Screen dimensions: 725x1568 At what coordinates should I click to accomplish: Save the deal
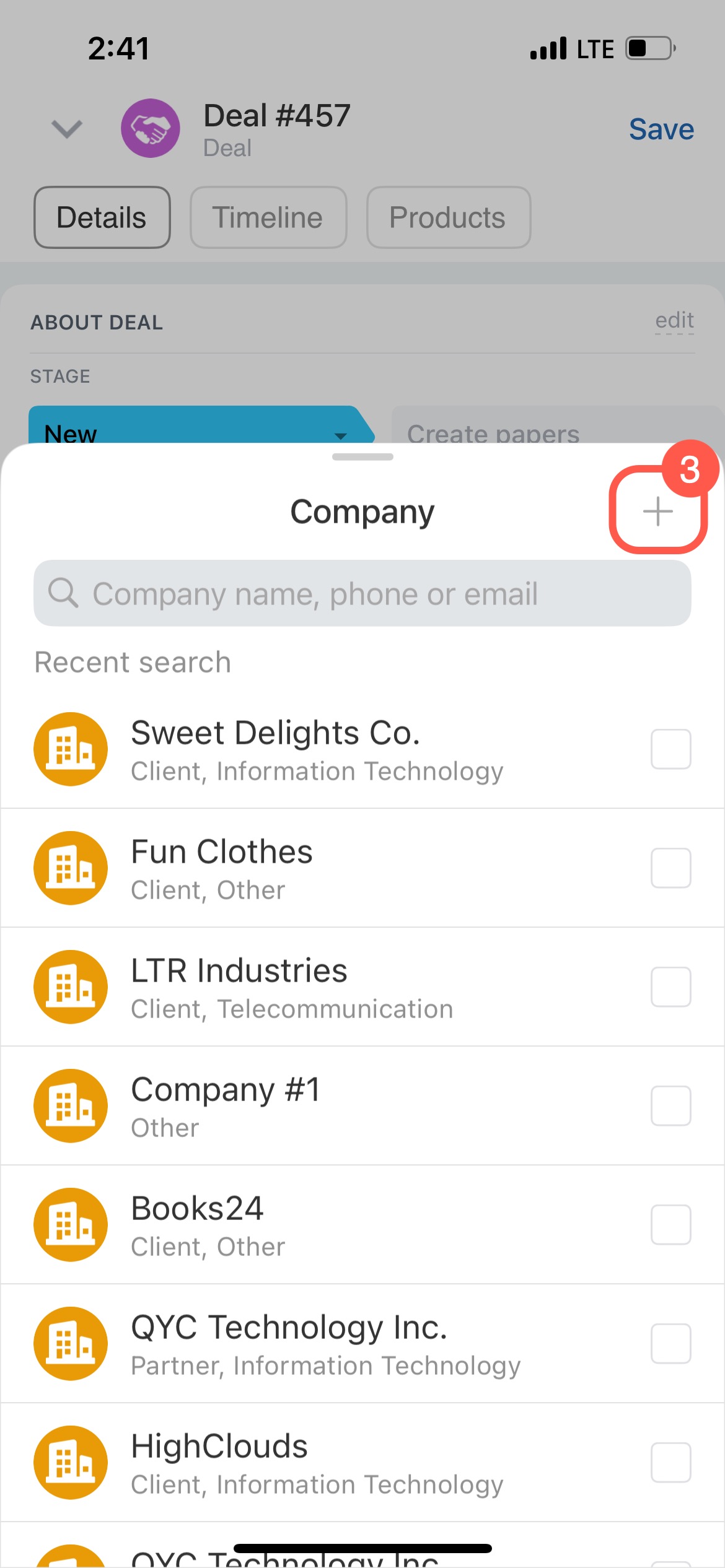pos(661,129)
